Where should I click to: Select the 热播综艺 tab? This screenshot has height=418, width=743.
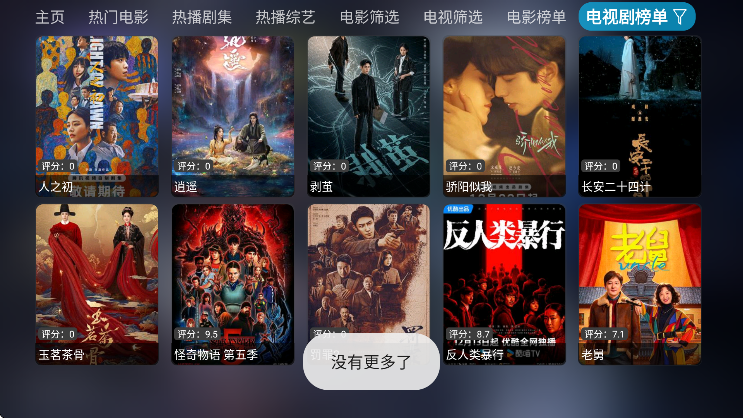pos(285,17)
